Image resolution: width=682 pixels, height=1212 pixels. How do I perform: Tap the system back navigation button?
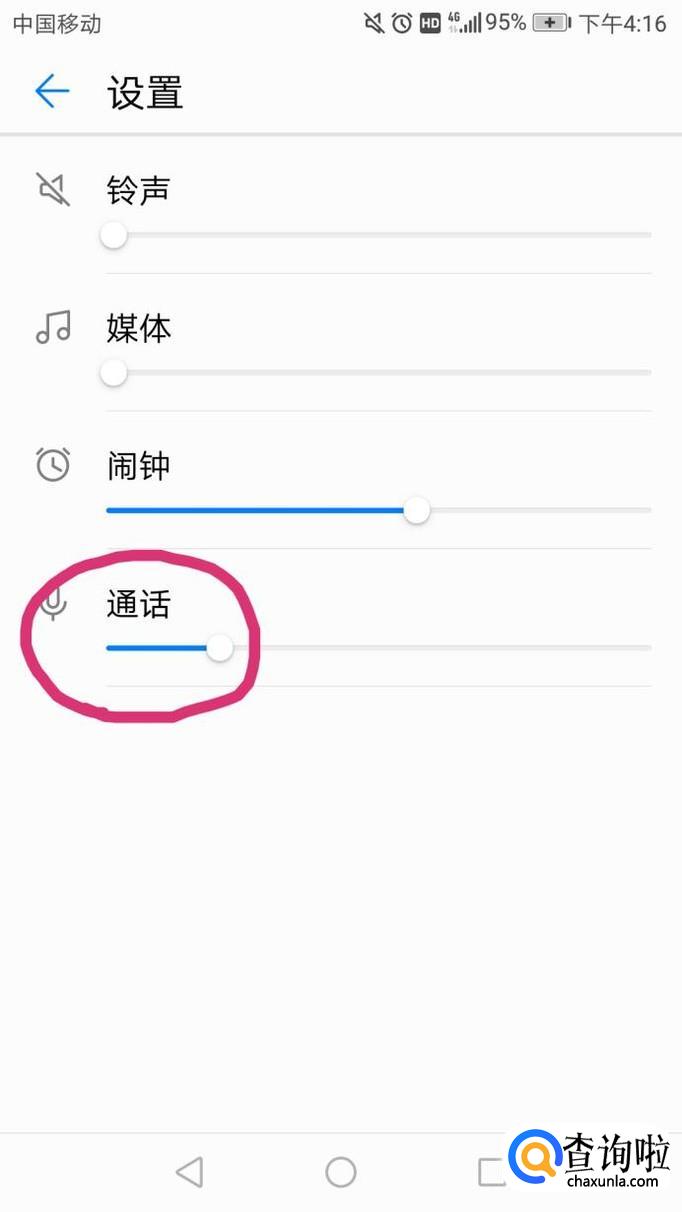(189, 1171)
